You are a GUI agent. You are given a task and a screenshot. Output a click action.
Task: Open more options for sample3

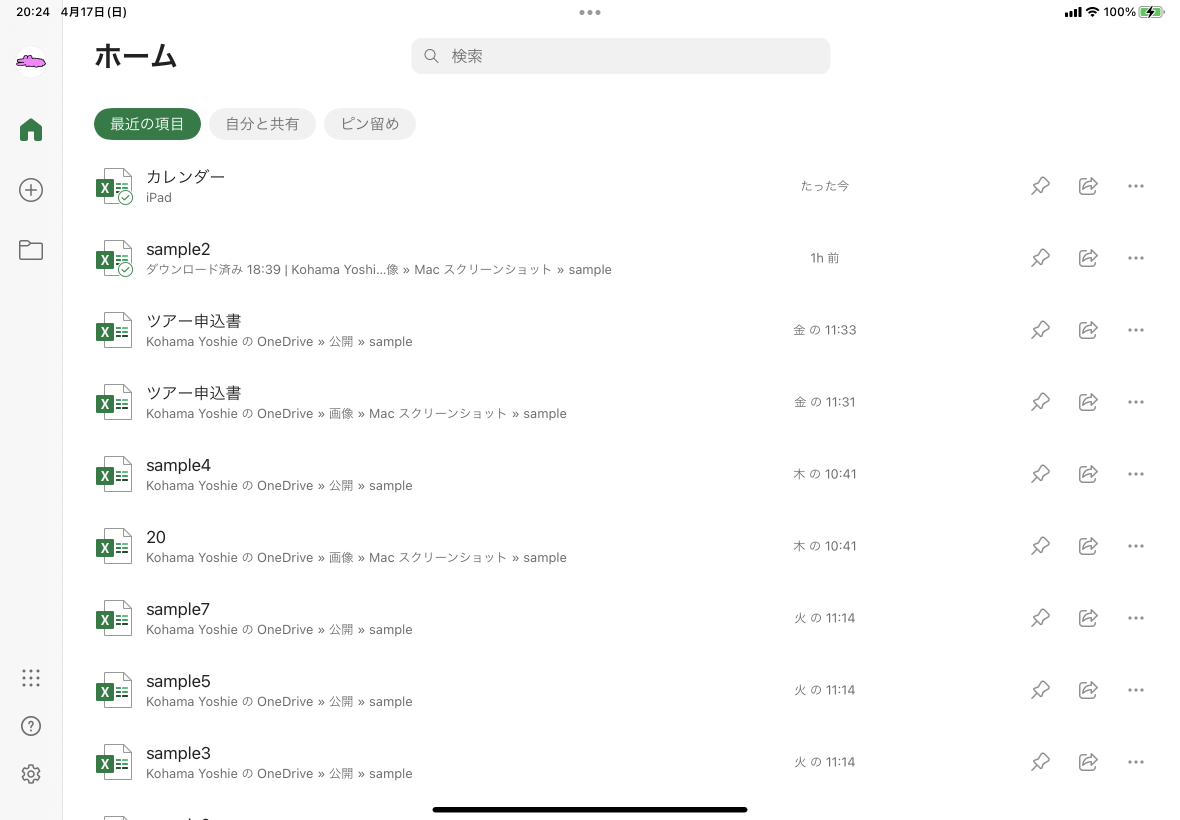(x=1135, y=762)
